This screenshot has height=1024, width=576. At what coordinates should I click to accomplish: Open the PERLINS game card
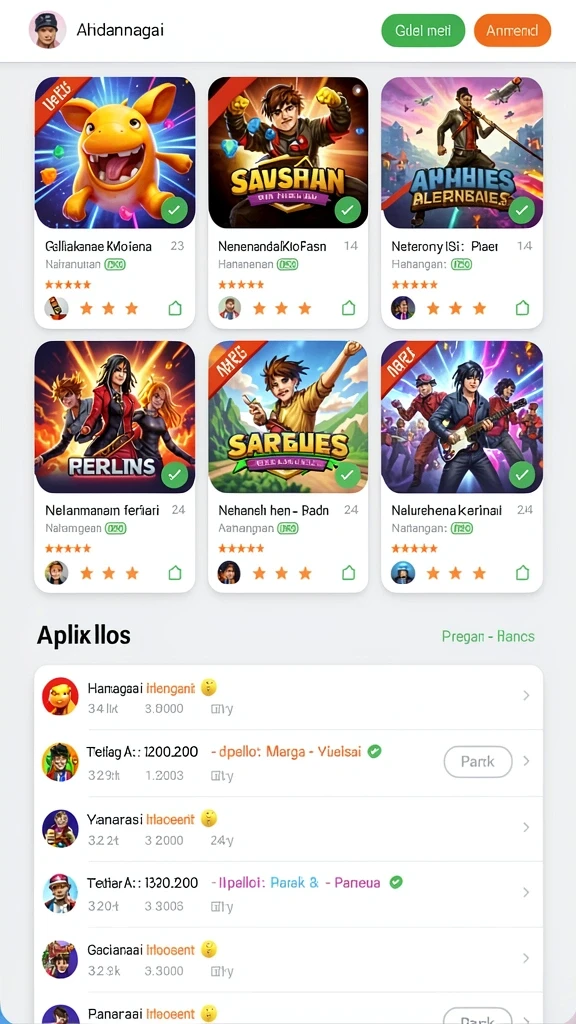tap(115, 466)
